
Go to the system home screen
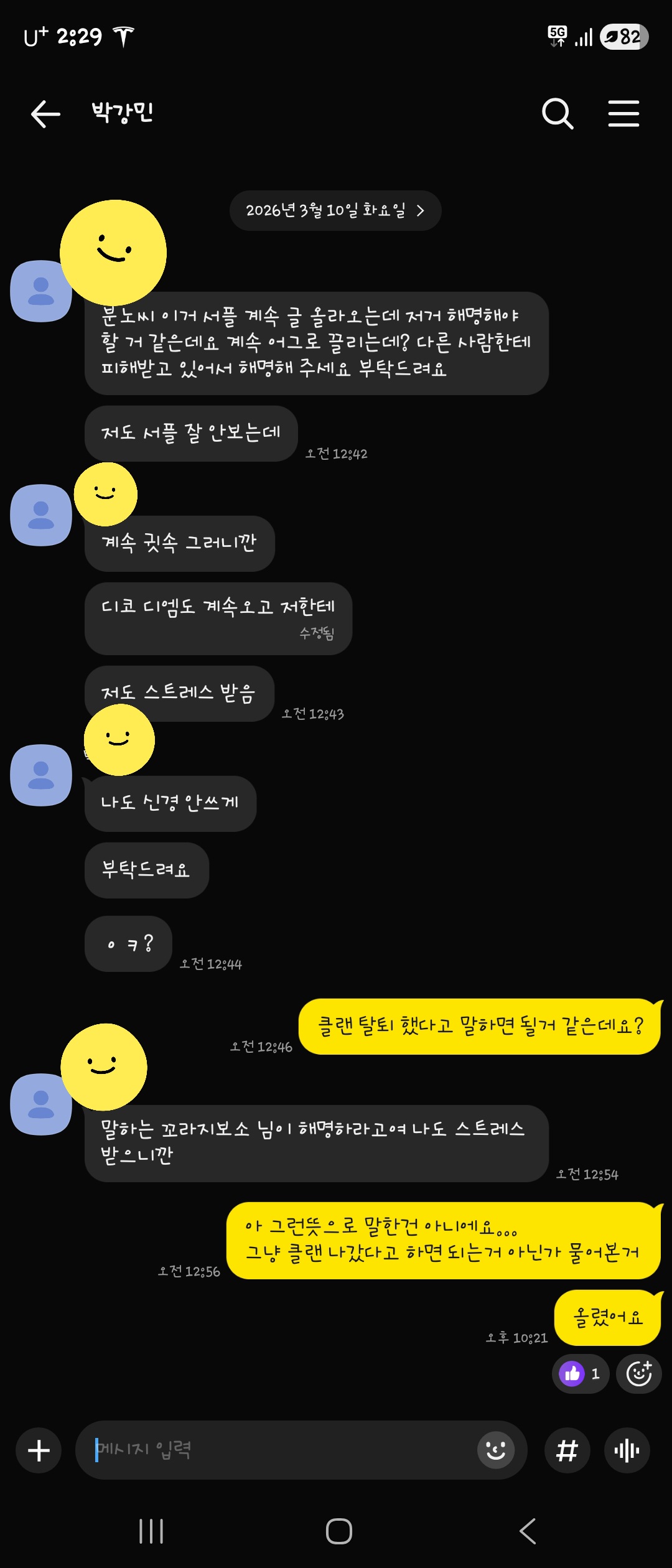coord(339,1531)
